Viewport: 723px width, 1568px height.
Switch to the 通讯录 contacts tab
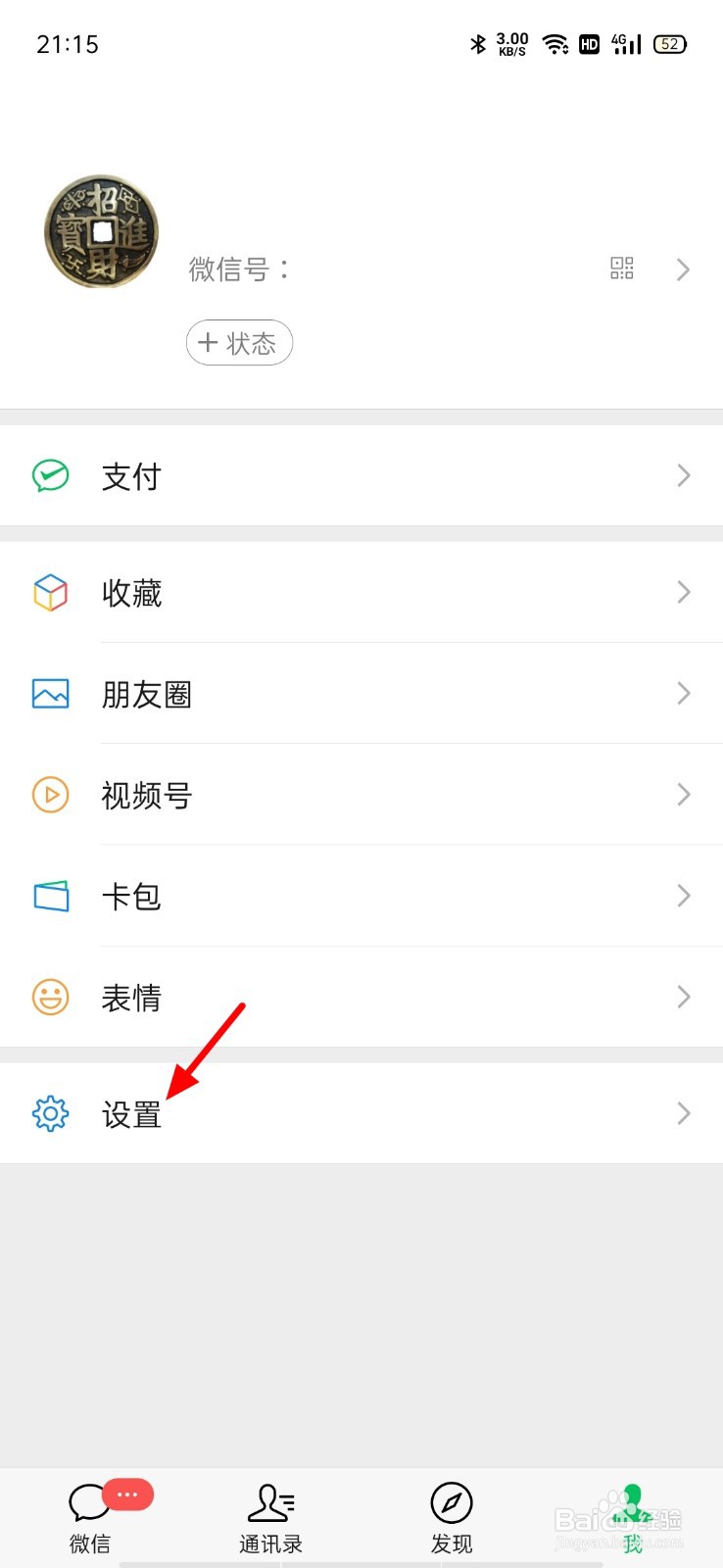point(271,1514)
